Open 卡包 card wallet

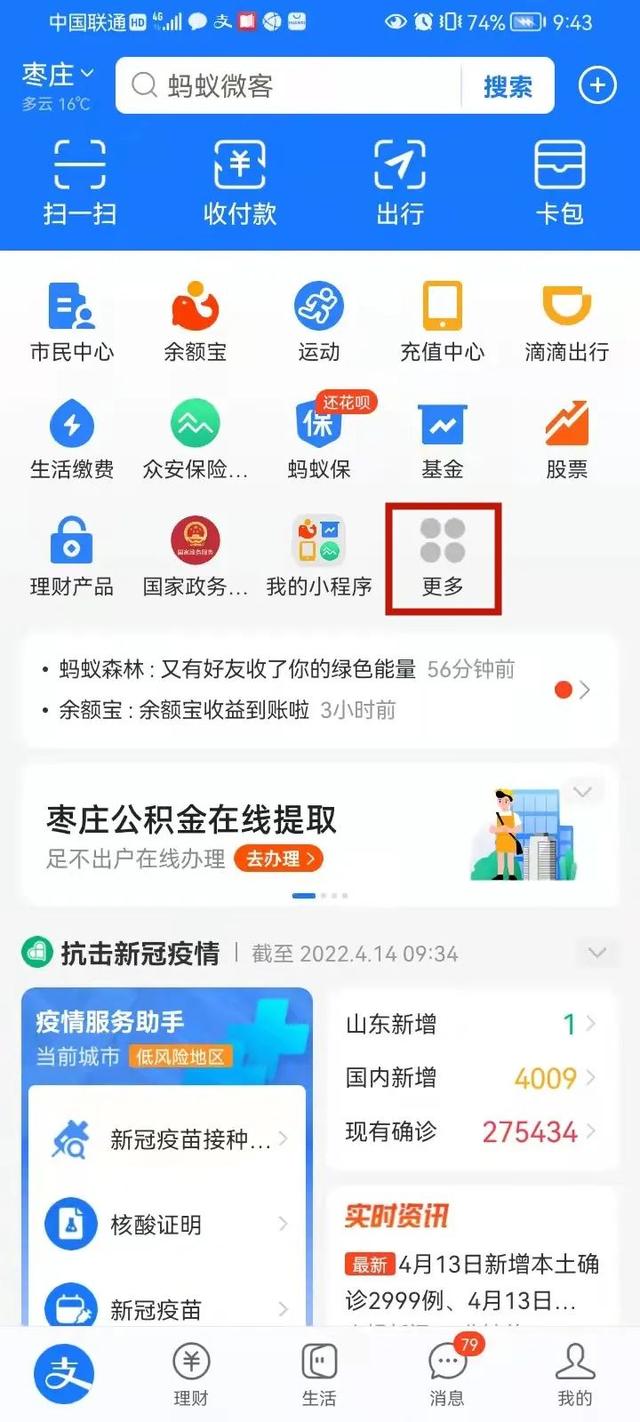tap(560, 181)
